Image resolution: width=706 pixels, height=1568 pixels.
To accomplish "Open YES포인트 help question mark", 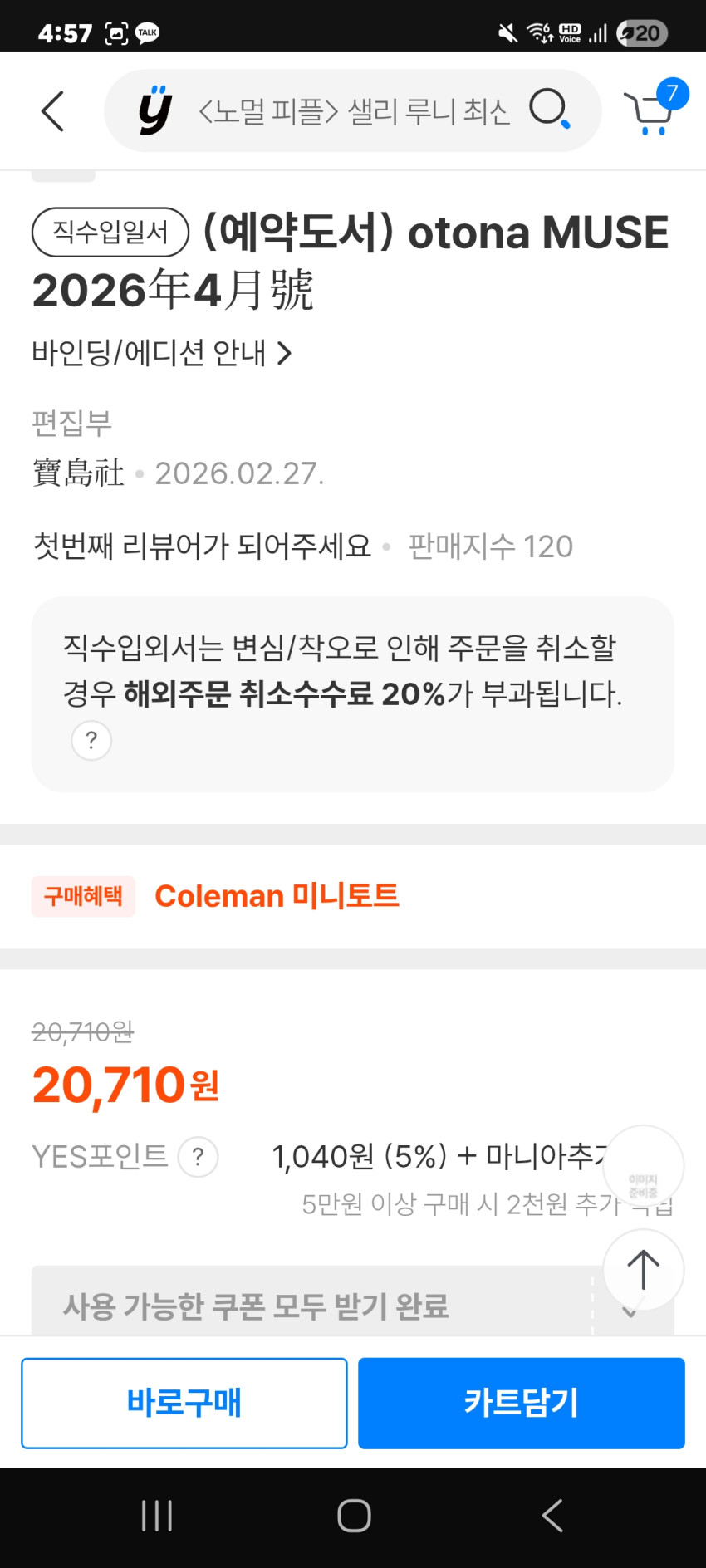I will (199, 1157).
